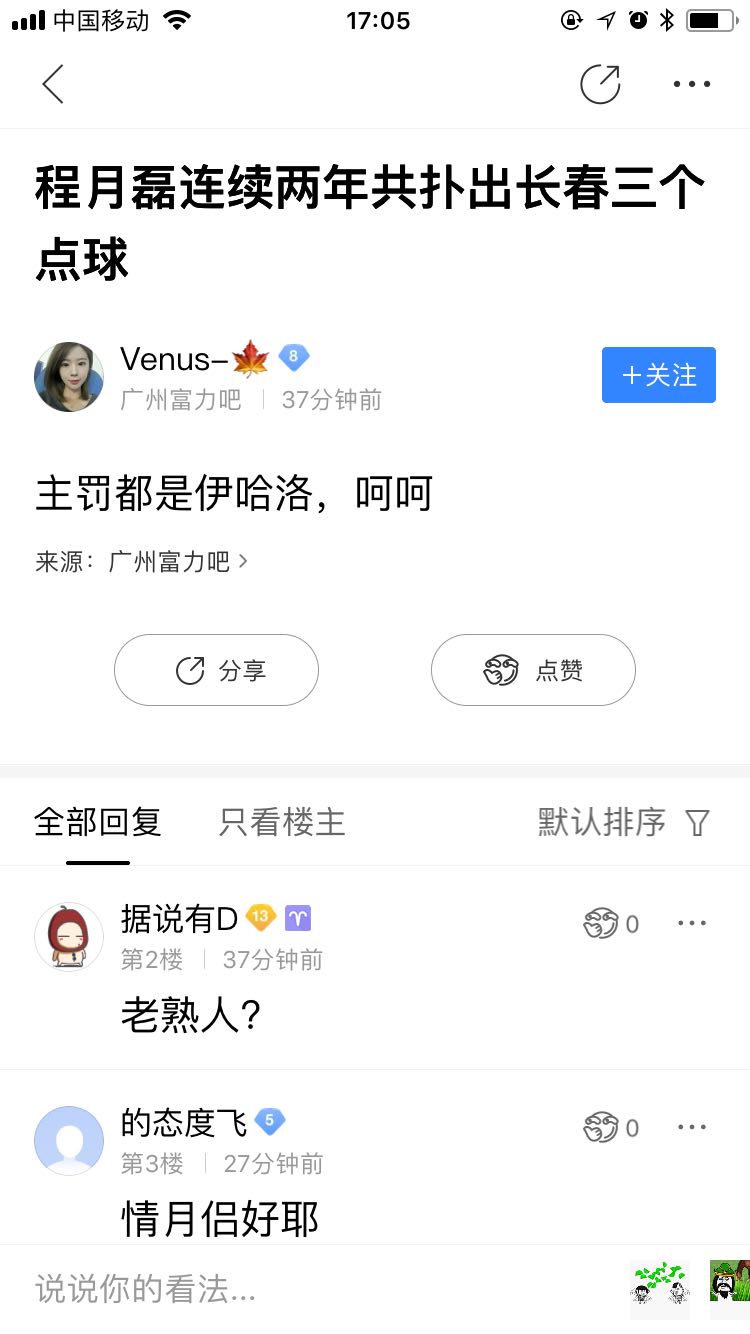The width and height of the screenshot is (750, 1334).
Task: Like the post with the 点赞 button
Action: tap(533, 670)
